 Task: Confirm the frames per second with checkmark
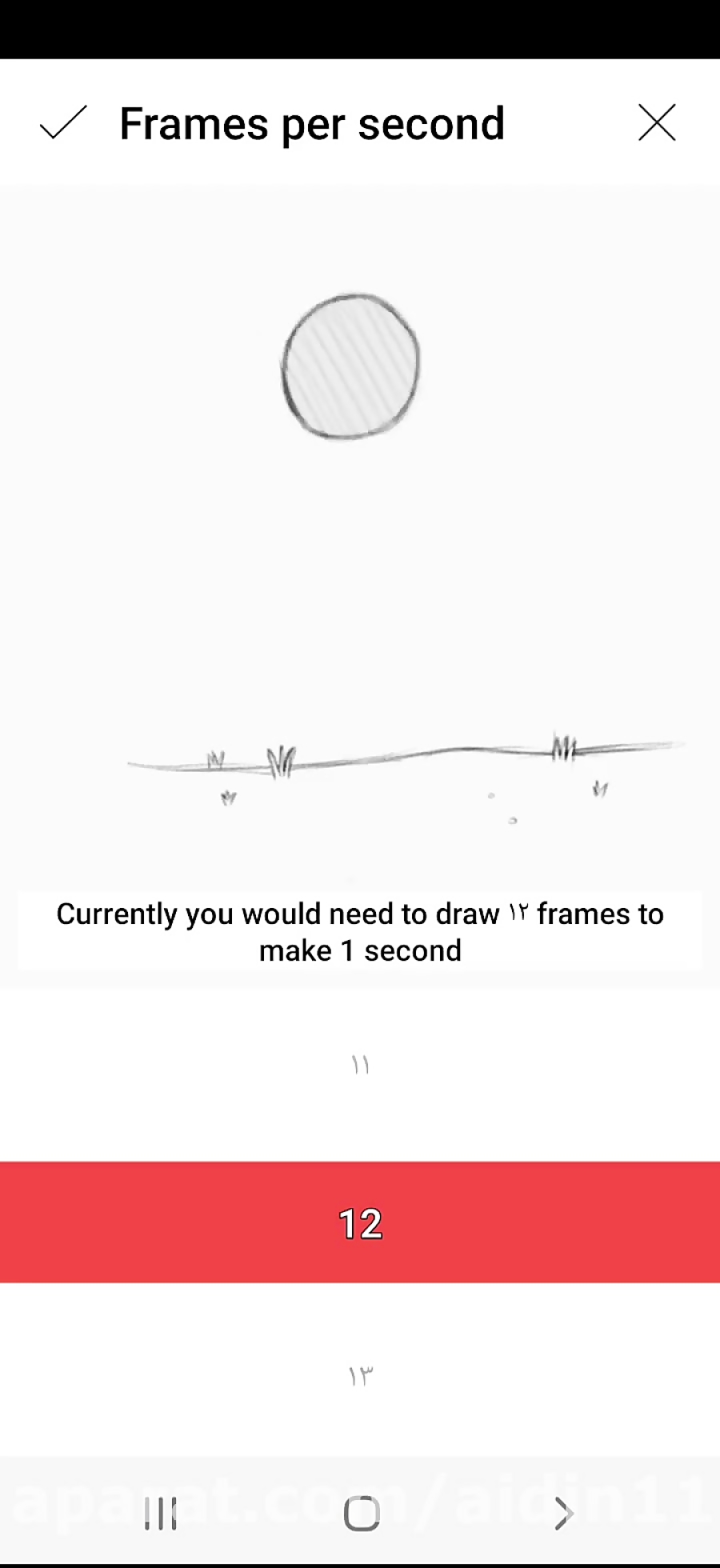click(62, 123)
